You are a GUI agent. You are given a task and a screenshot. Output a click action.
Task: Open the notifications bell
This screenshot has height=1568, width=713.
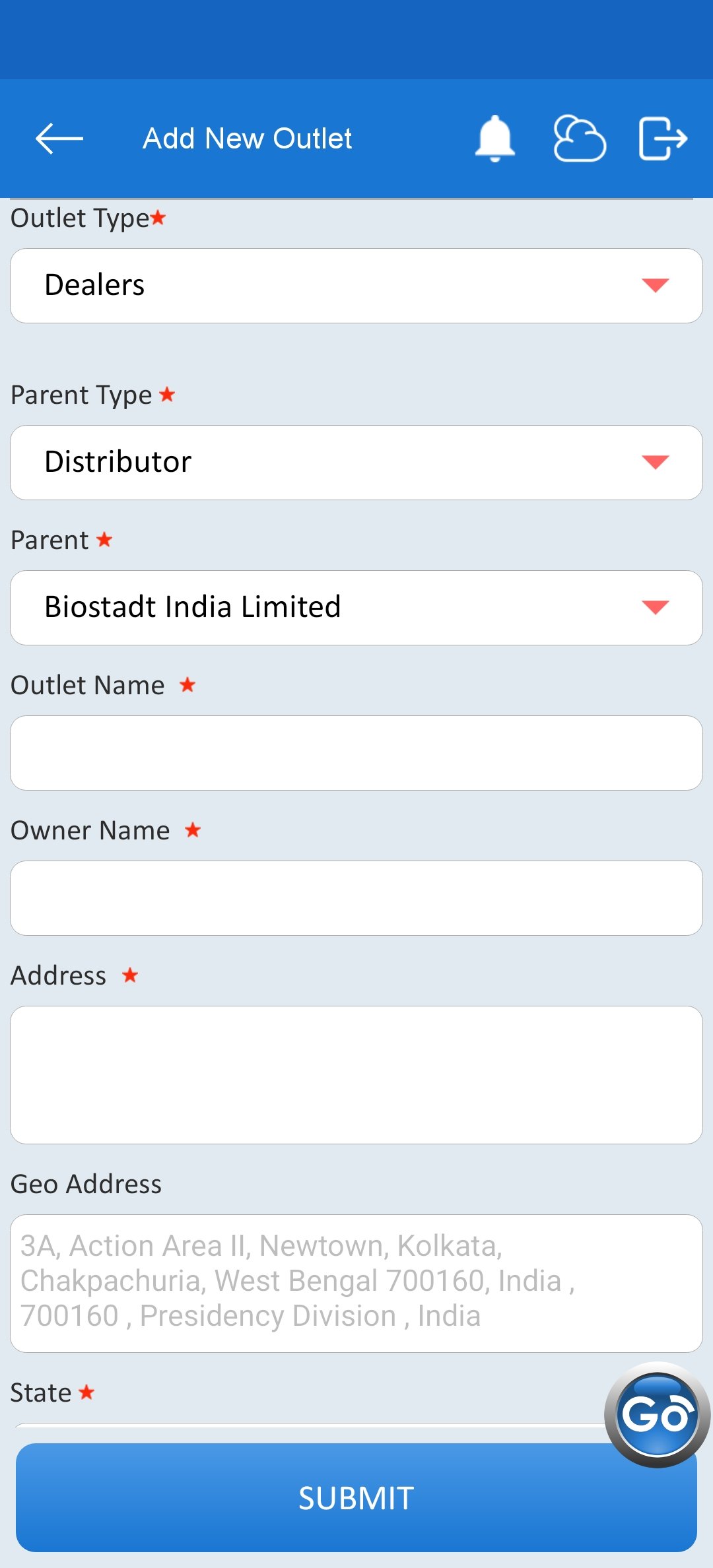(494, 139)
